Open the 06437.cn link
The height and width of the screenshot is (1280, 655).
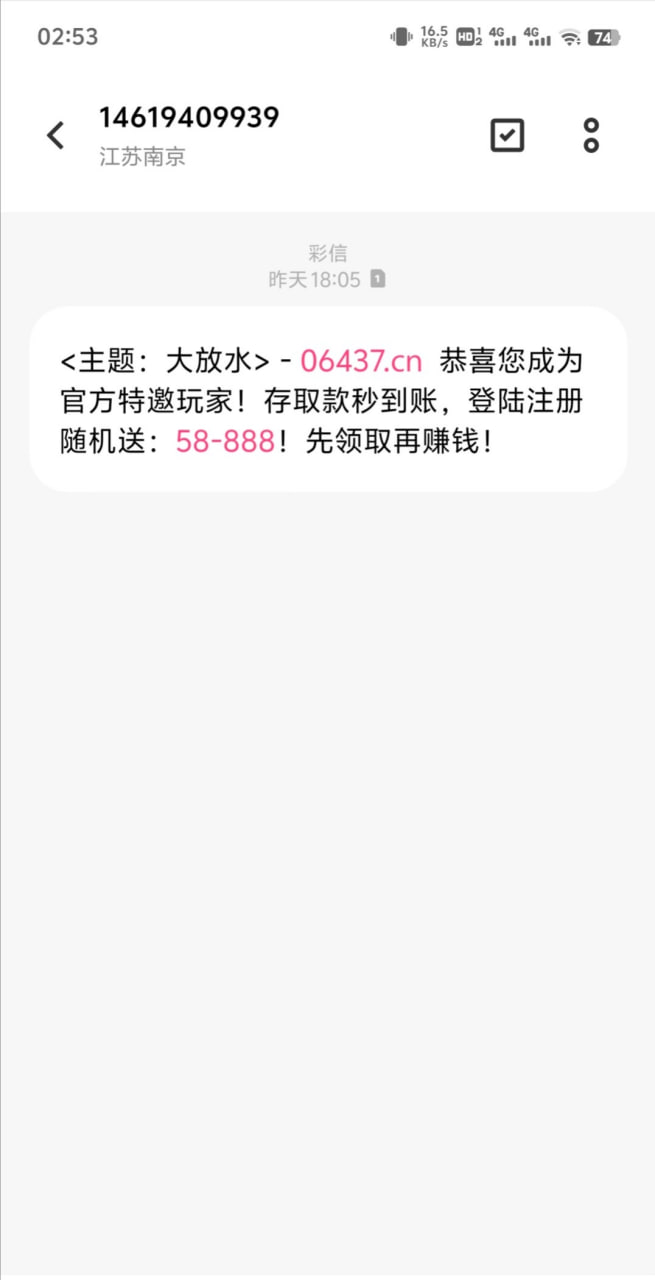point(361,360)
